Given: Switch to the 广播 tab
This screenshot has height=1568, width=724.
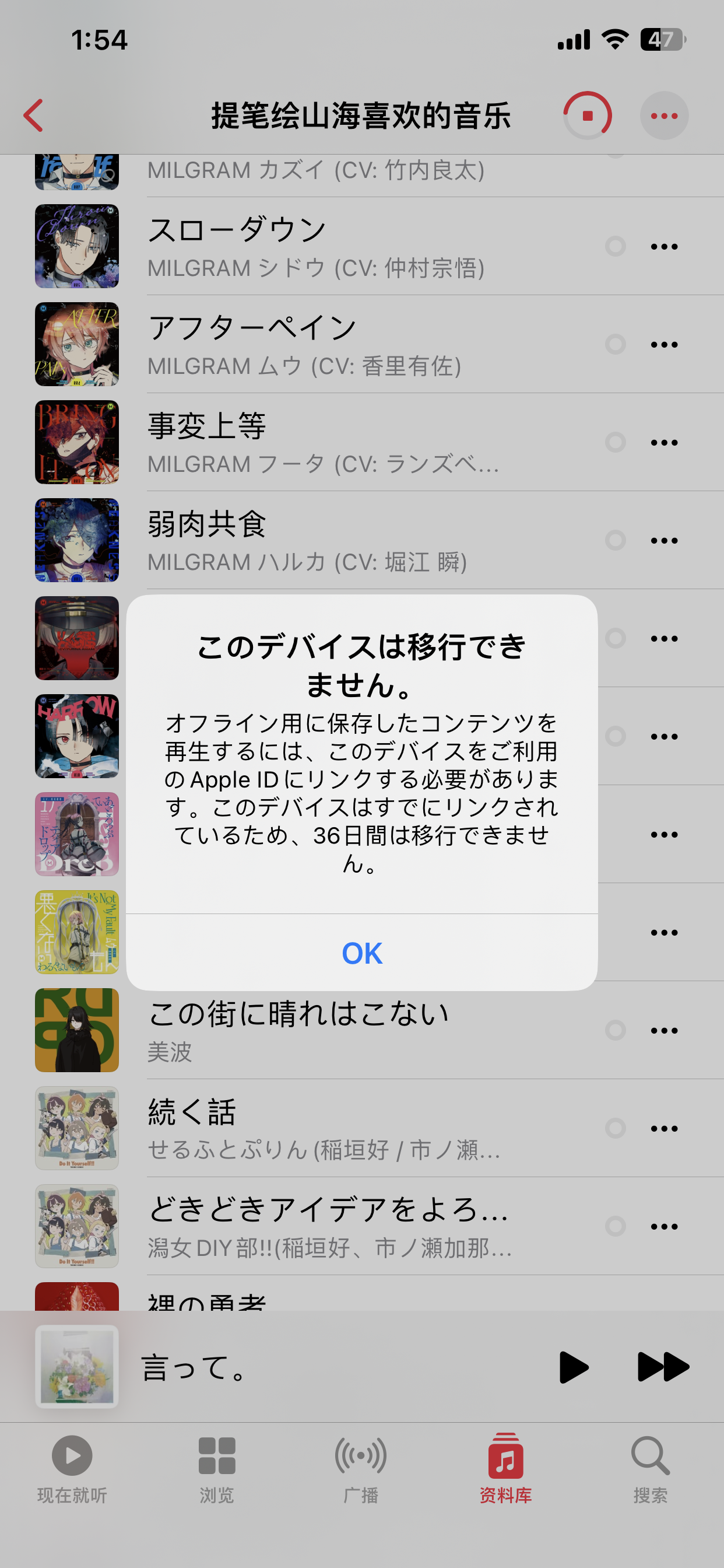Looking at the screenshot, I should (x=361, y=1467).
